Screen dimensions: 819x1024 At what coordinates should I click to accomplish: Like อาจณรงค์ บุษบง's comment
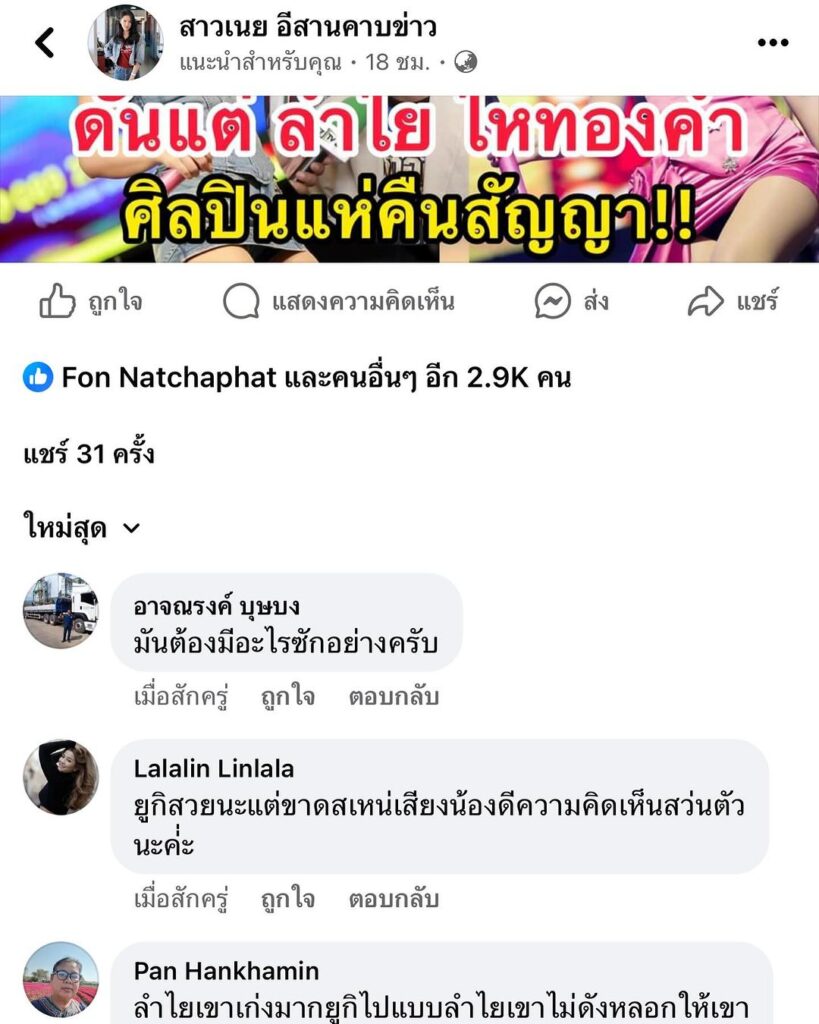click(288, 697)
